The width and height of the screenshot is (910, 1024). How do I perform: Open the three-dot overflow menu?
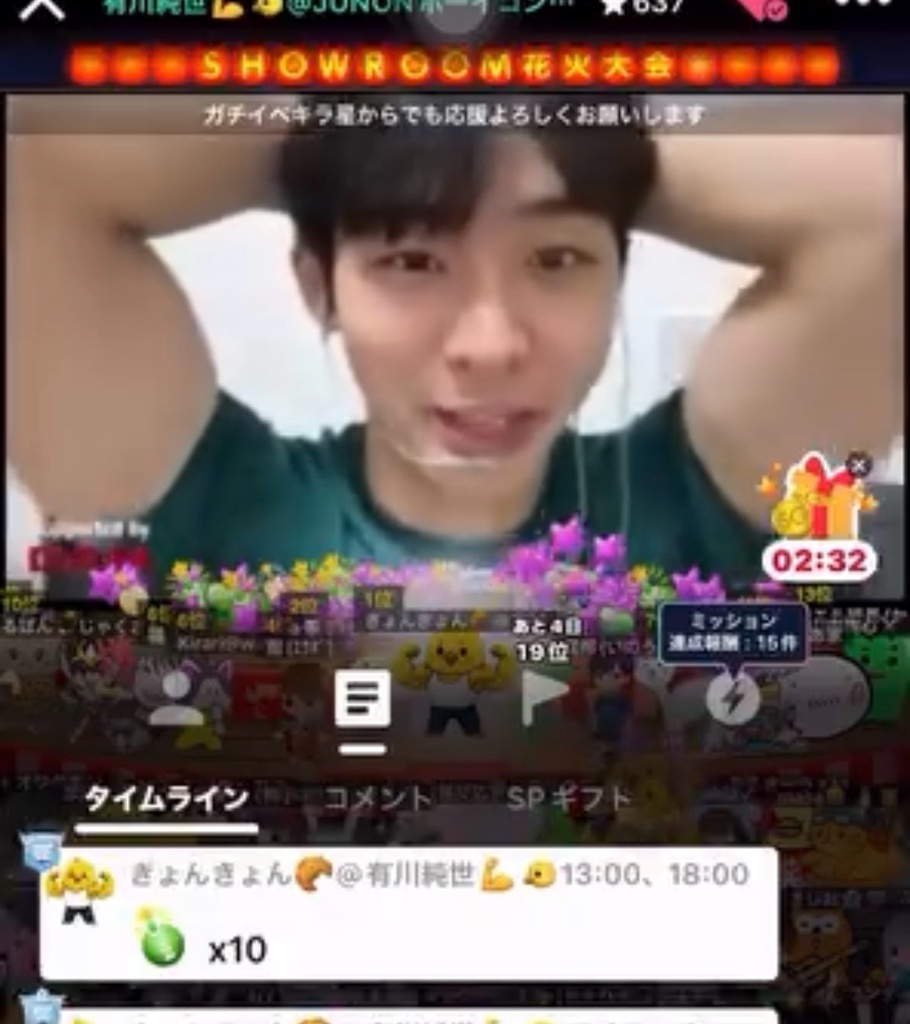coord(864,5)
